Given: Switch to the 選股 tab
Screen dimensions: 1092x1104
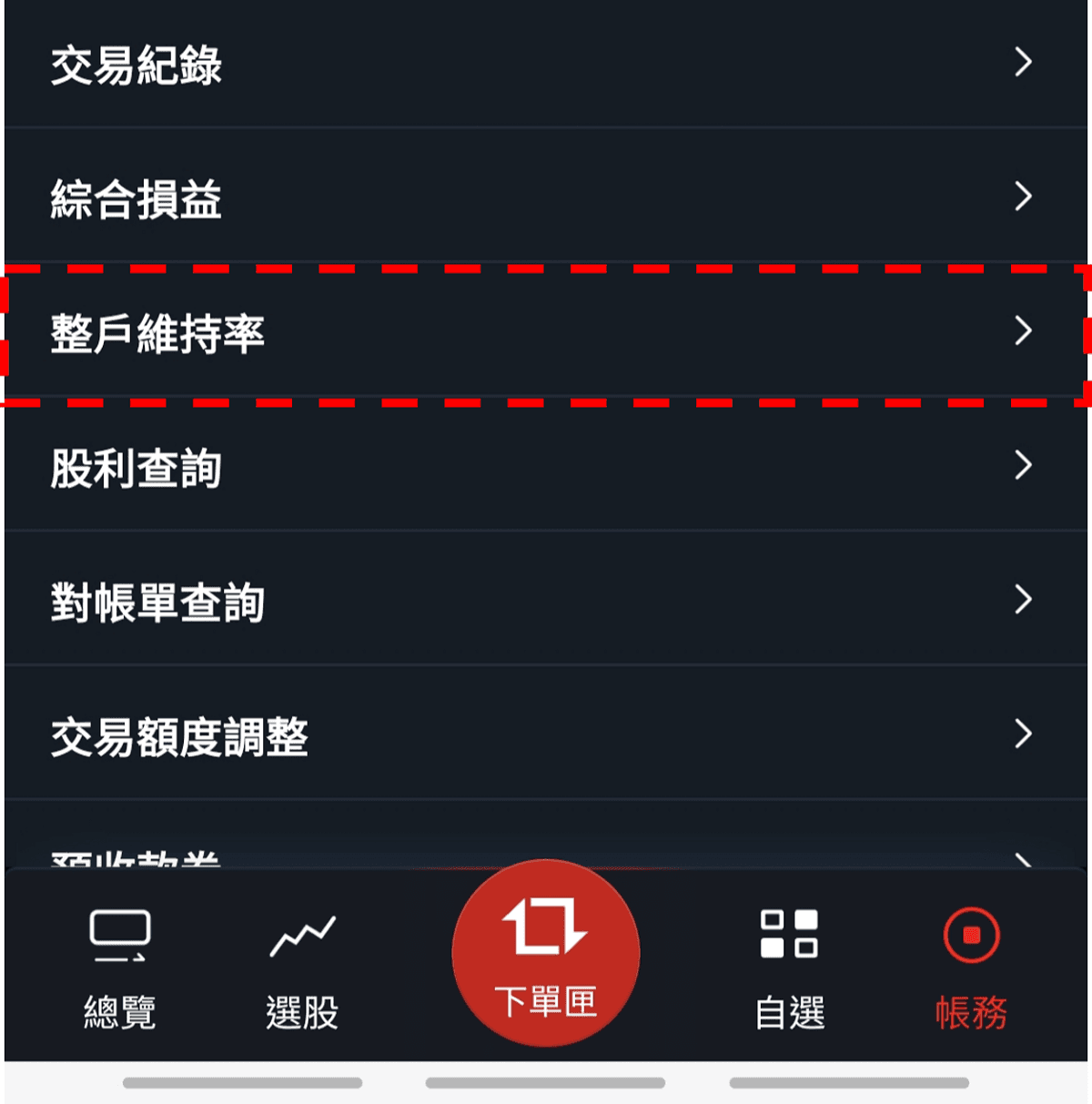Looking at the screenshot, I should pos(302,967).
